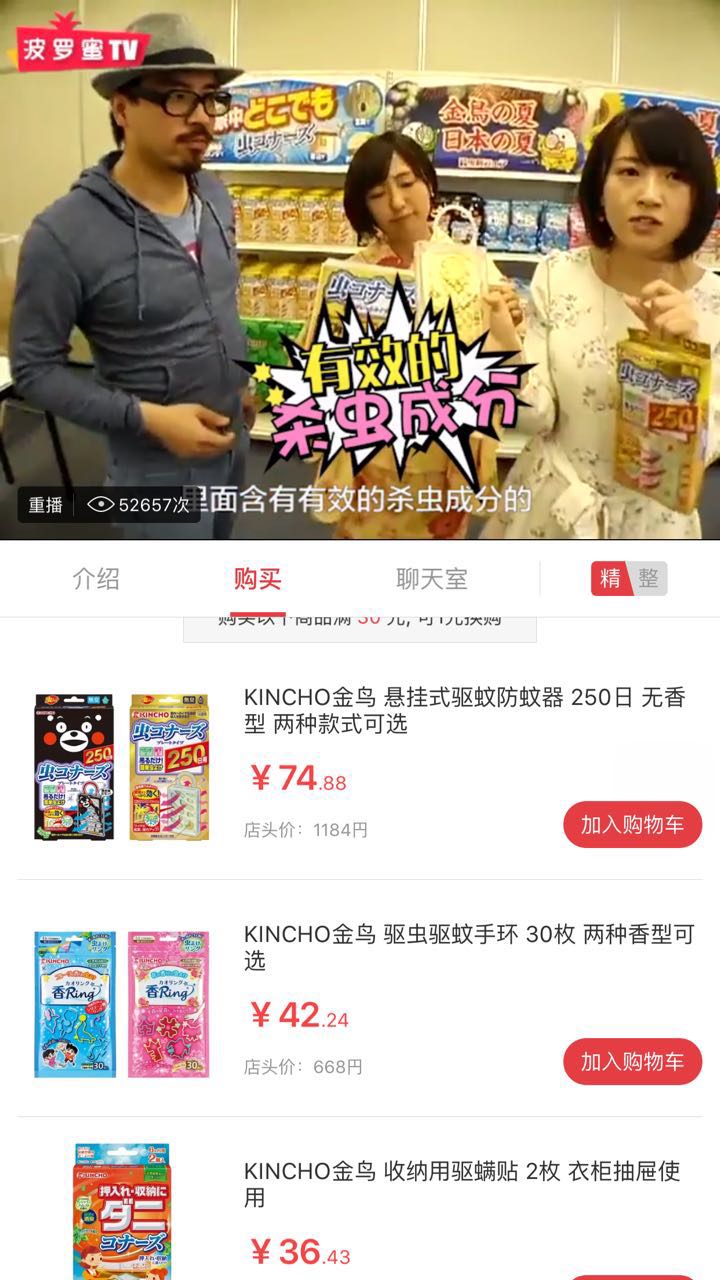Switch to the 介绍 tab
The image size is (720, 1280).
[x=96, y=578]
